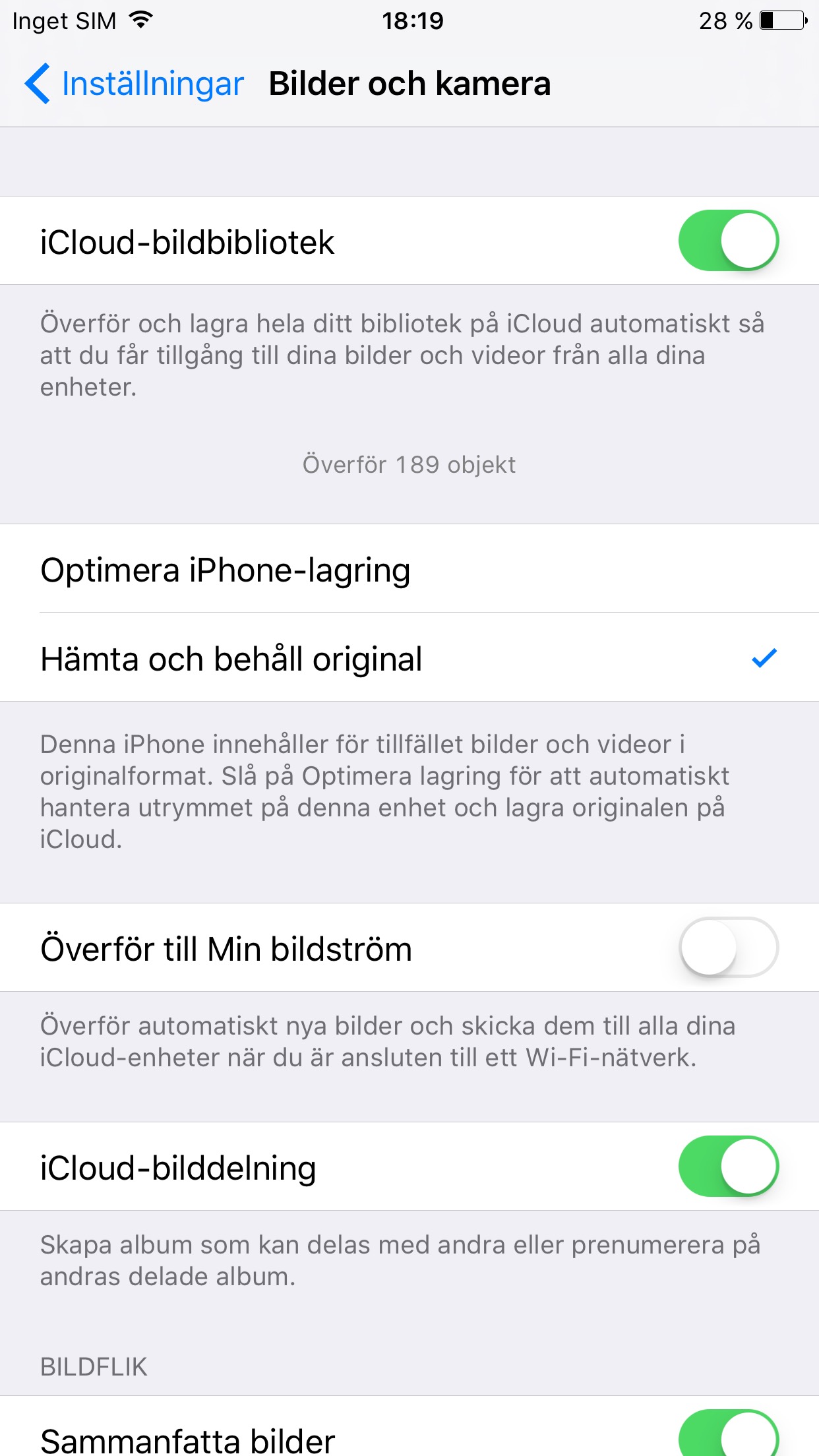
Task: Enable Överför till Min bildström
Action: 728,948
